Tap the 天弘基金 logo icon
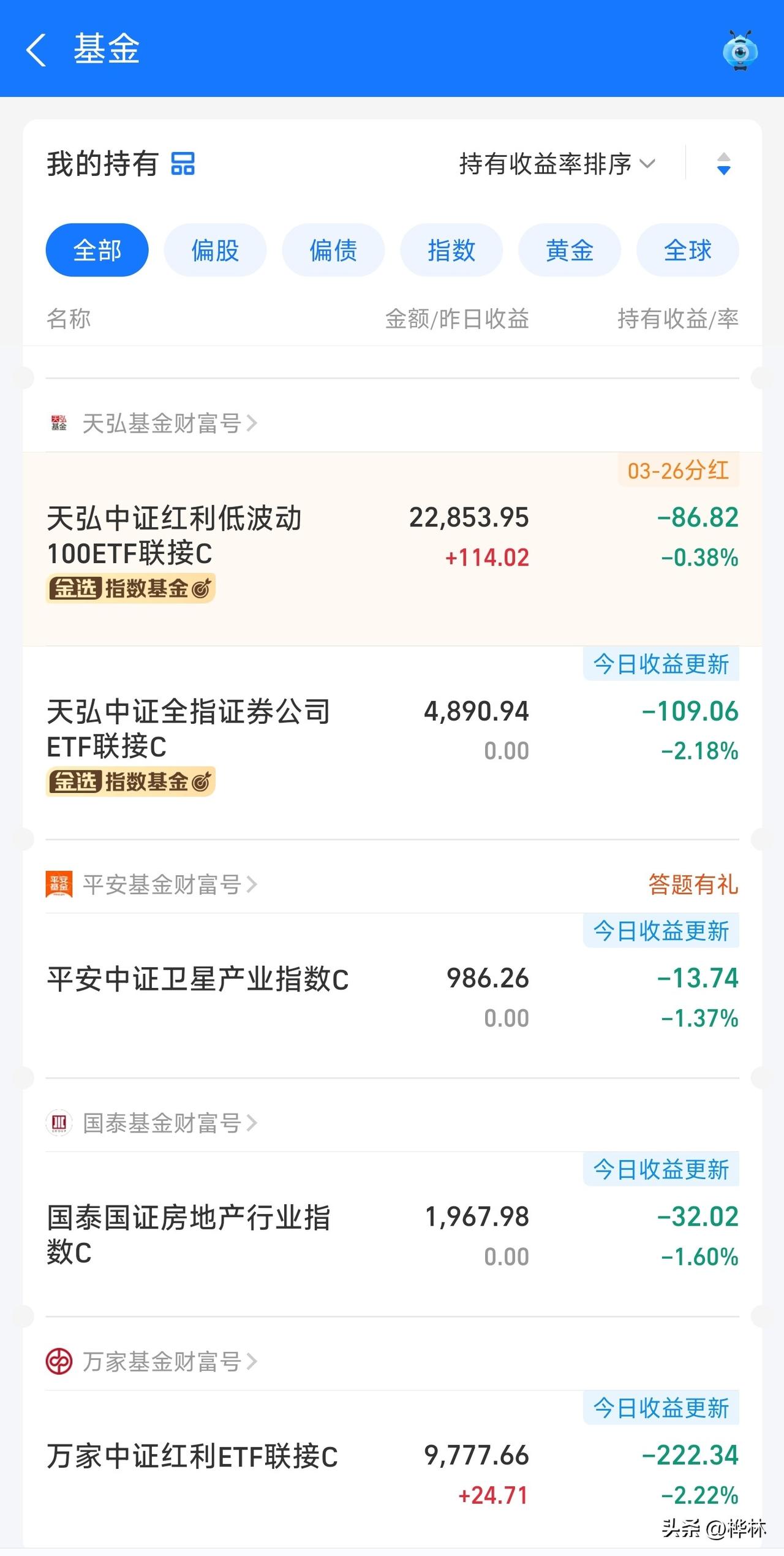 pyautogui.click(x=59, y=423)
